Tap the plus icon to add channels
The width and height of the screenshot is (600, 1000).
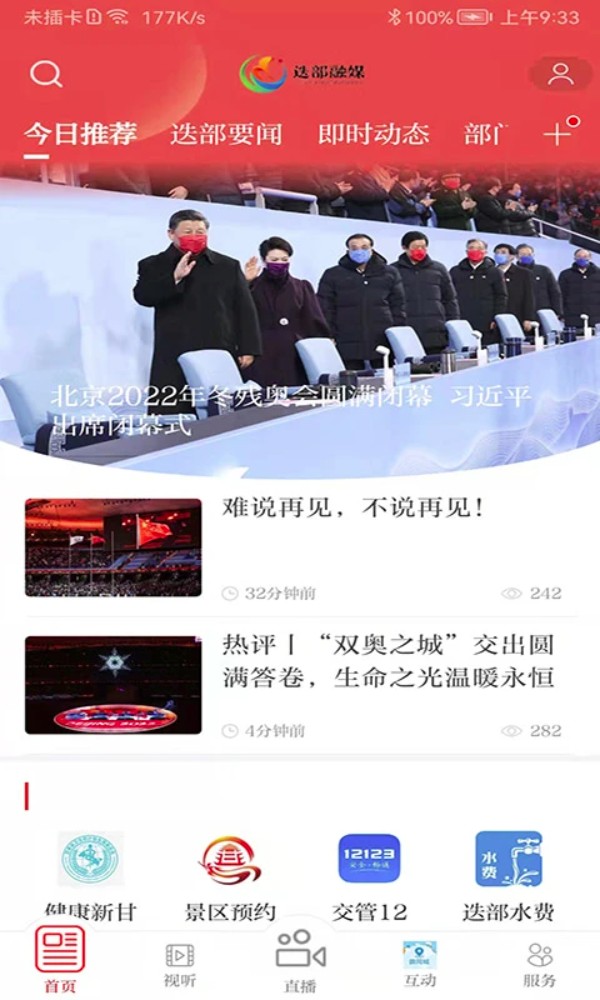coord(557,133)
